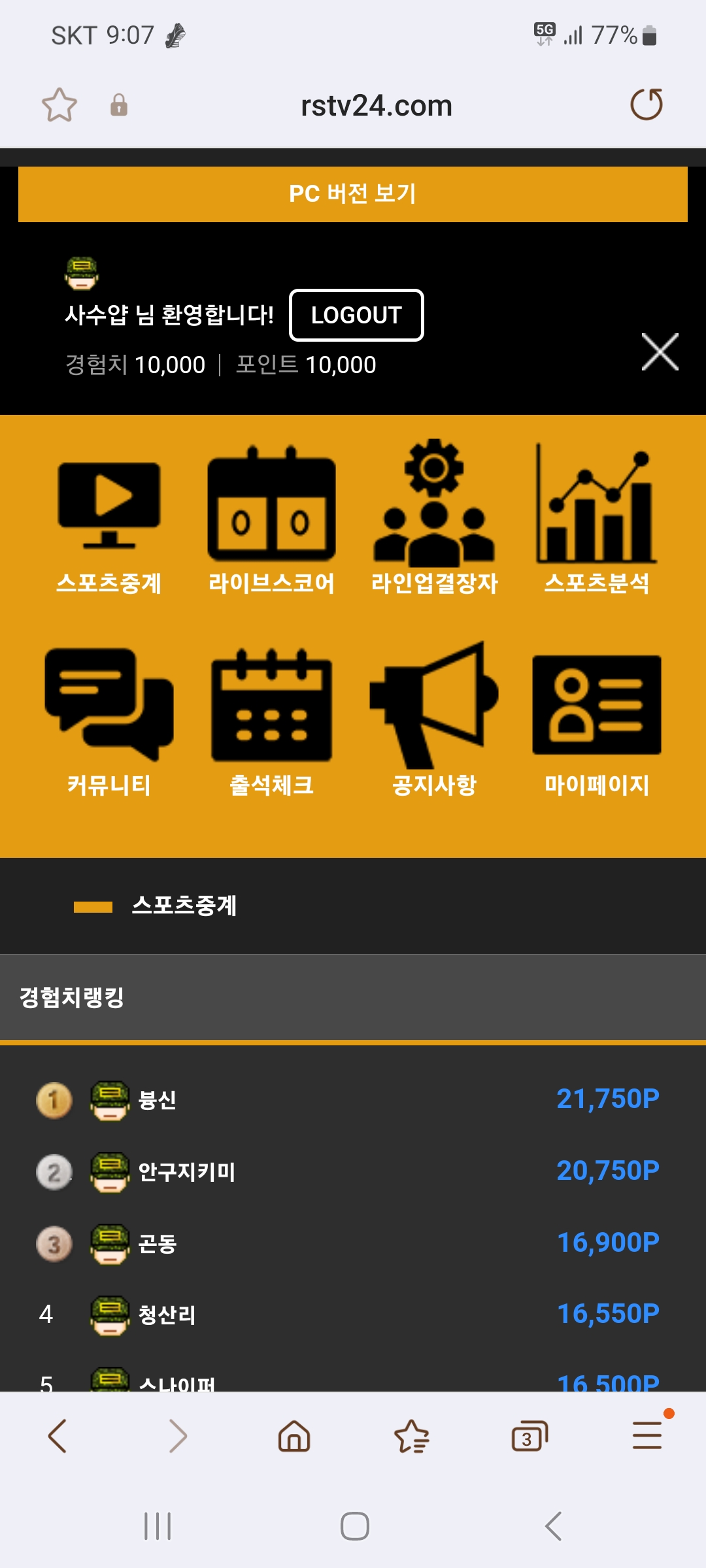
Task: Open the browser hamburger menu
Action: (647, 1436)
